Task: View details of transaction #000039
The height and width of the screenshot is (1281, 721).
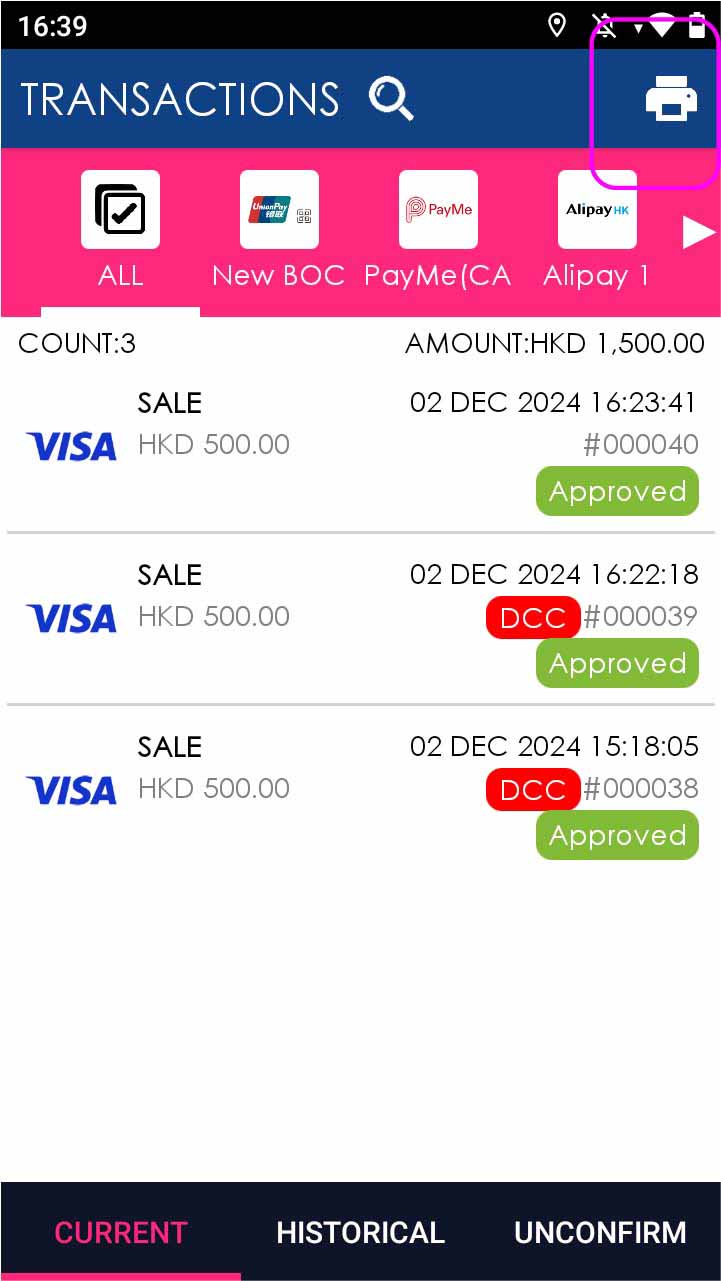Action: click(x=360, y=618)
